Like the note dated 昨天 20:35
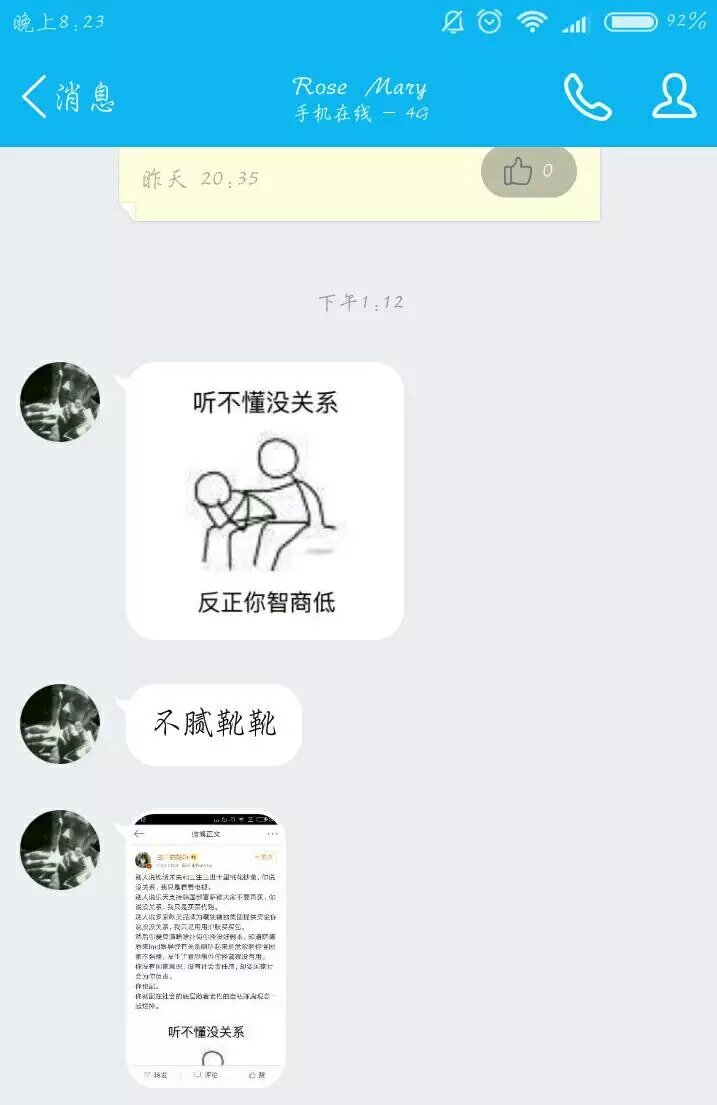717x1105 pixels. click(528, 172)
